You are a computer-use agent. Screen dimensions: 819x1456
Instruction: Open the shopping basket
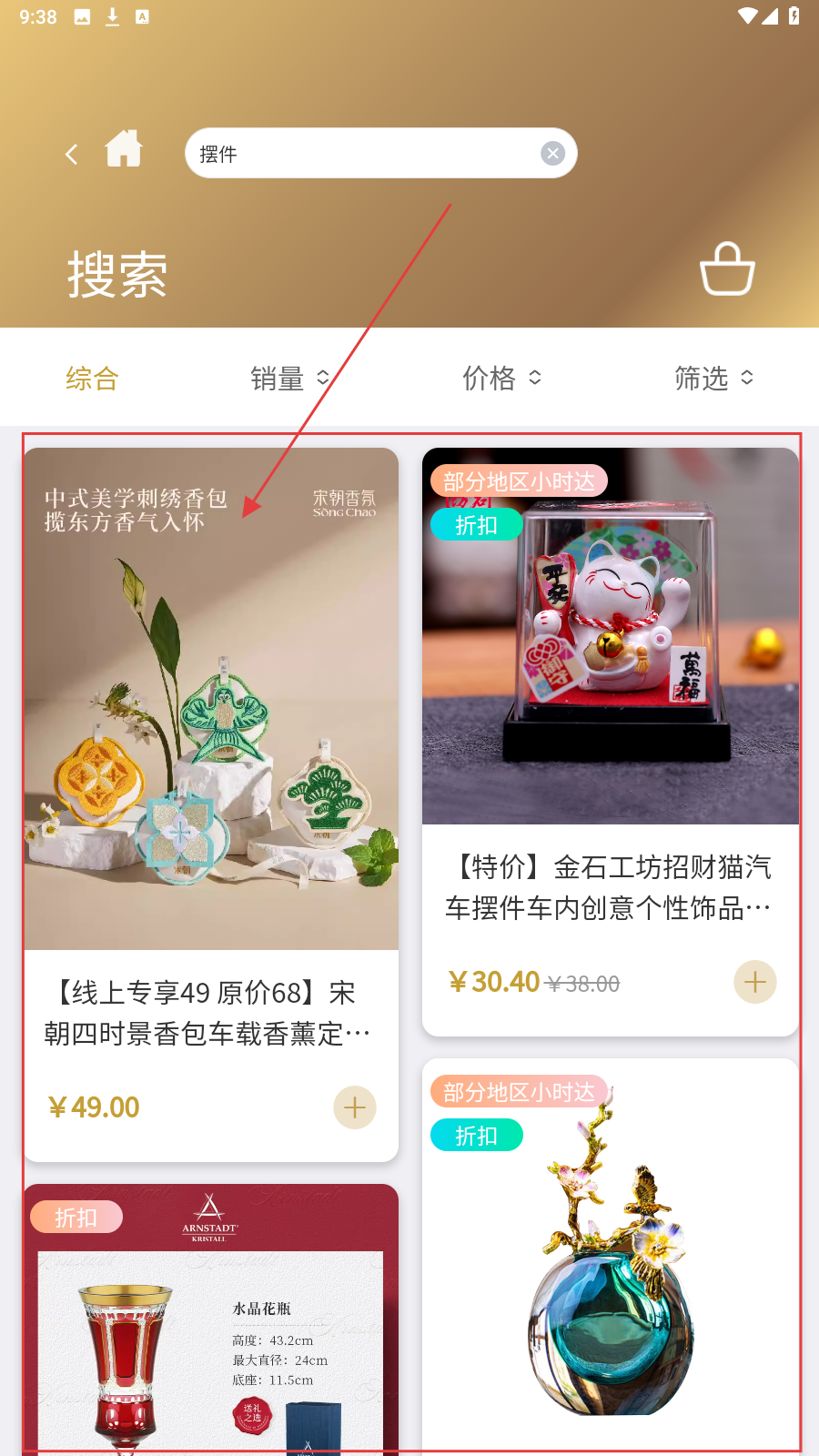click(727, 269)
